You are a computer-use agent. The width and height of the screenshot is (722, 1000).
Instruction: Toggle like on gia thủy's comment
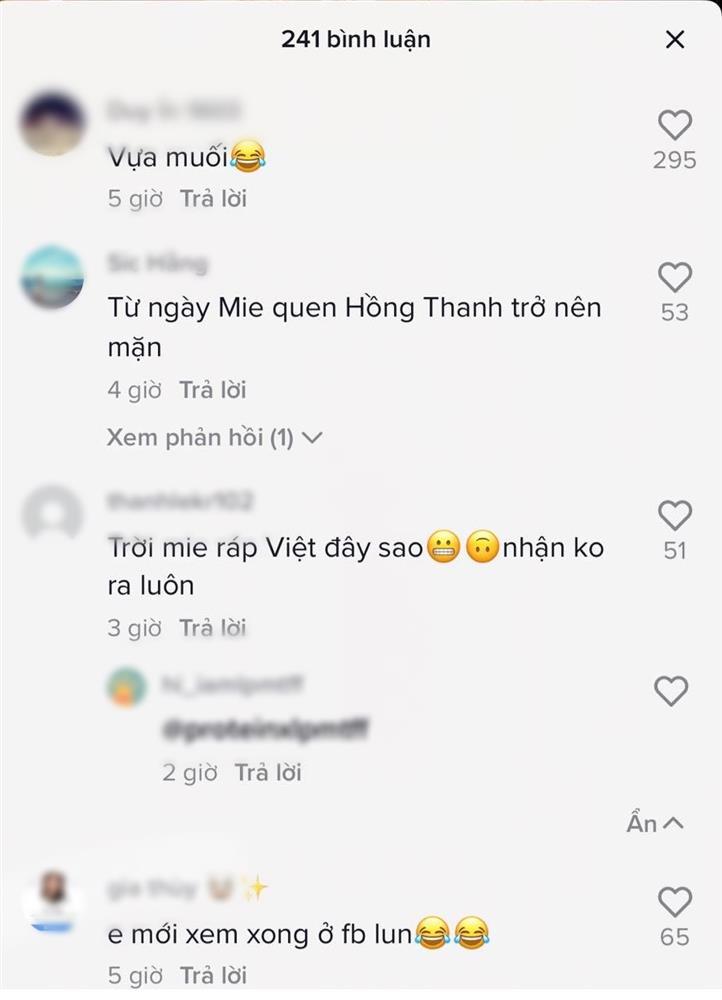[x=675, y=901]
